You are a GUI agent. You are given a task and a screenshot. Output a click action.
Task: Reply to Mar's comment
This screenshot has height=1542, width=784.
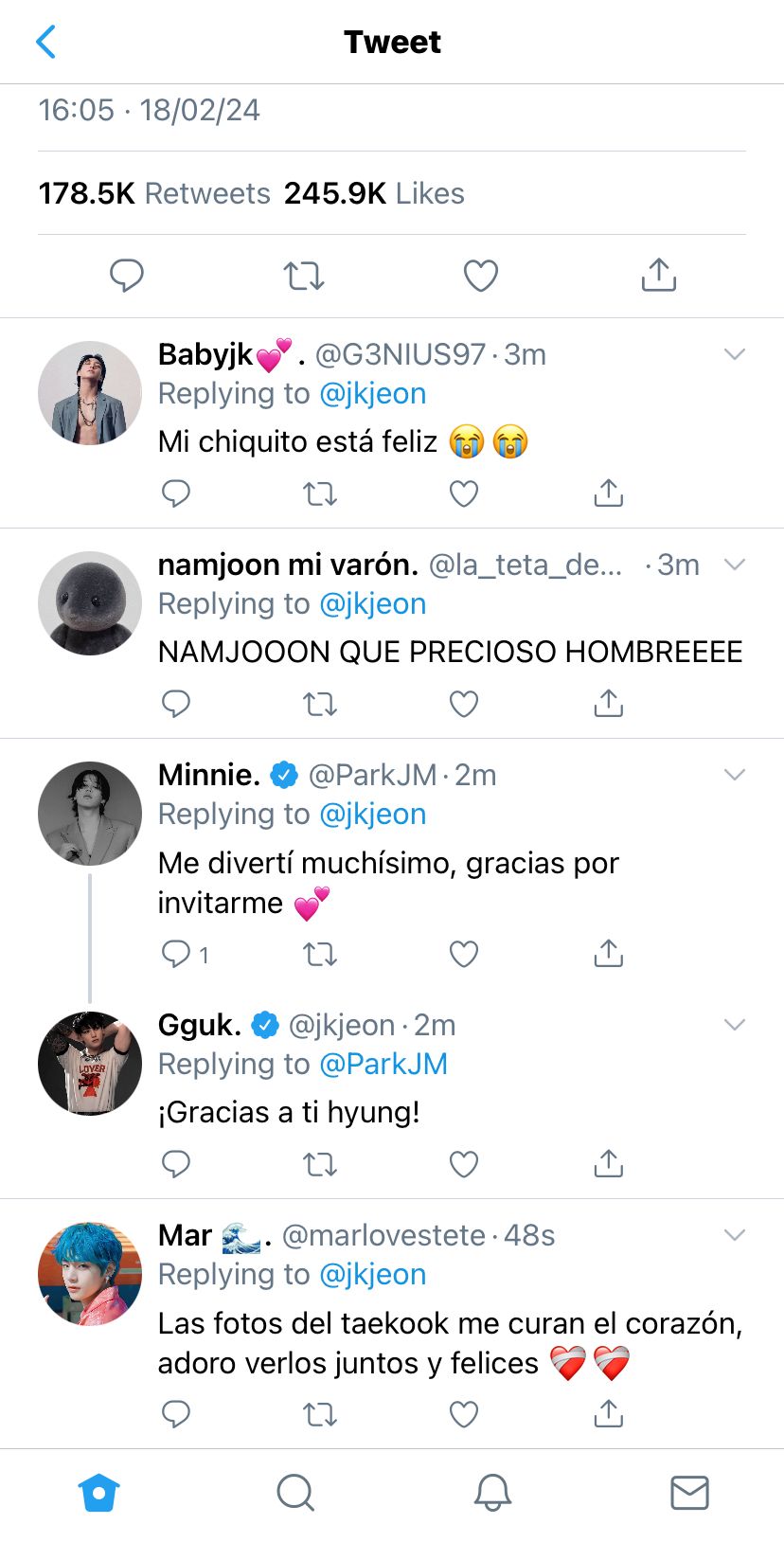click(176, 1414)
